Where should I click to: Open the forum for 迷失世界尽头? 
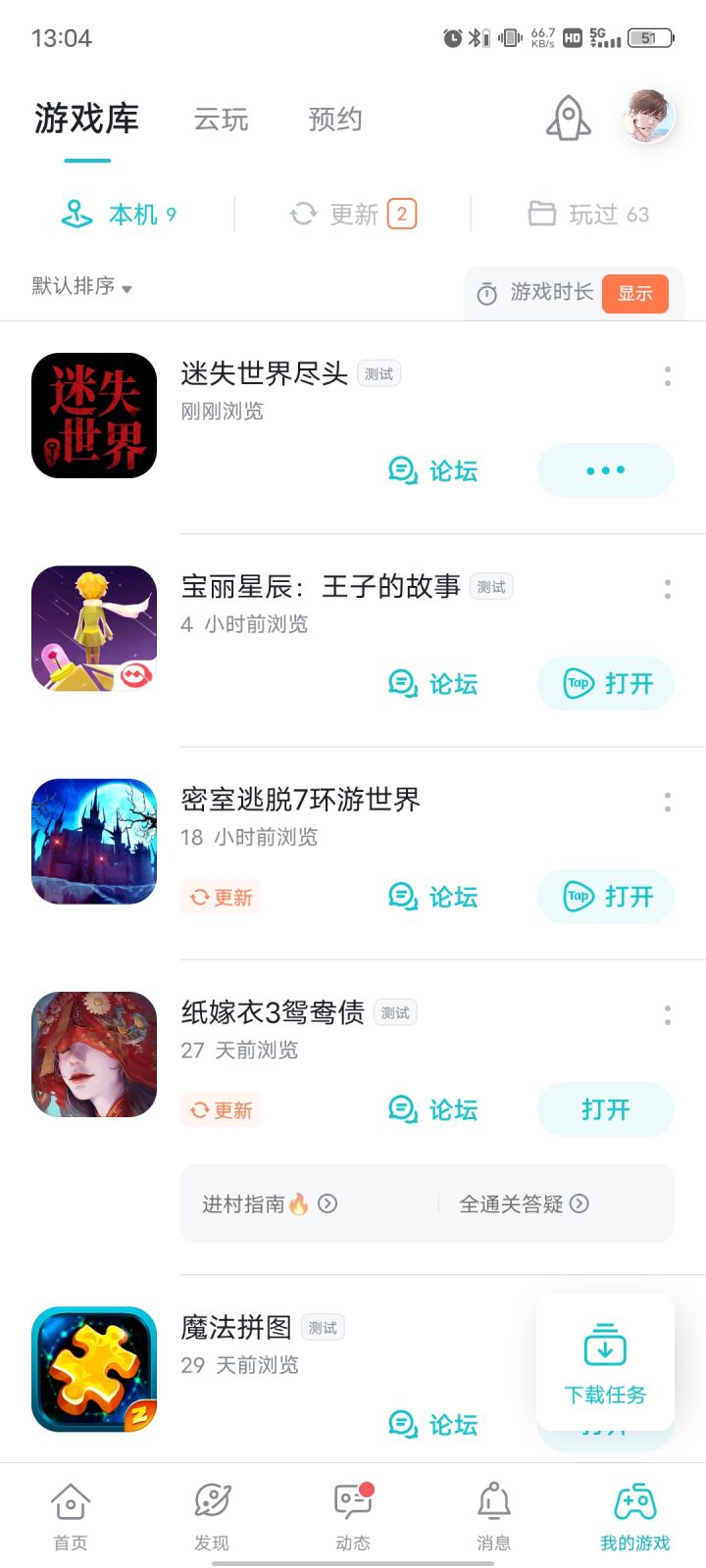(433, 470)
